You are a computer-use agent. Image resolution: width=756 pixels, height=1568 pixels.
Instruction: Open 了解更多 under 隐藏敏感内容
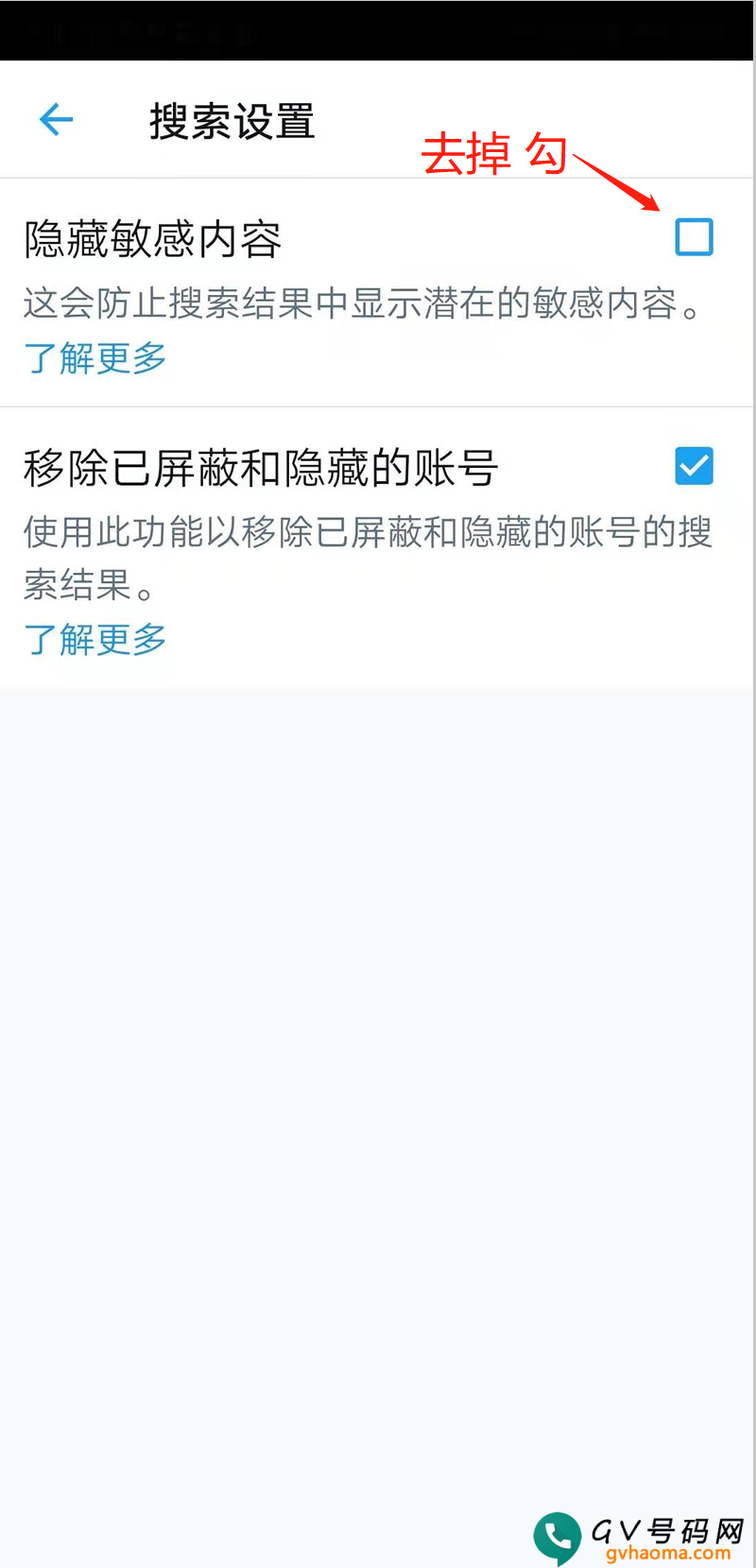click(95, 358)
